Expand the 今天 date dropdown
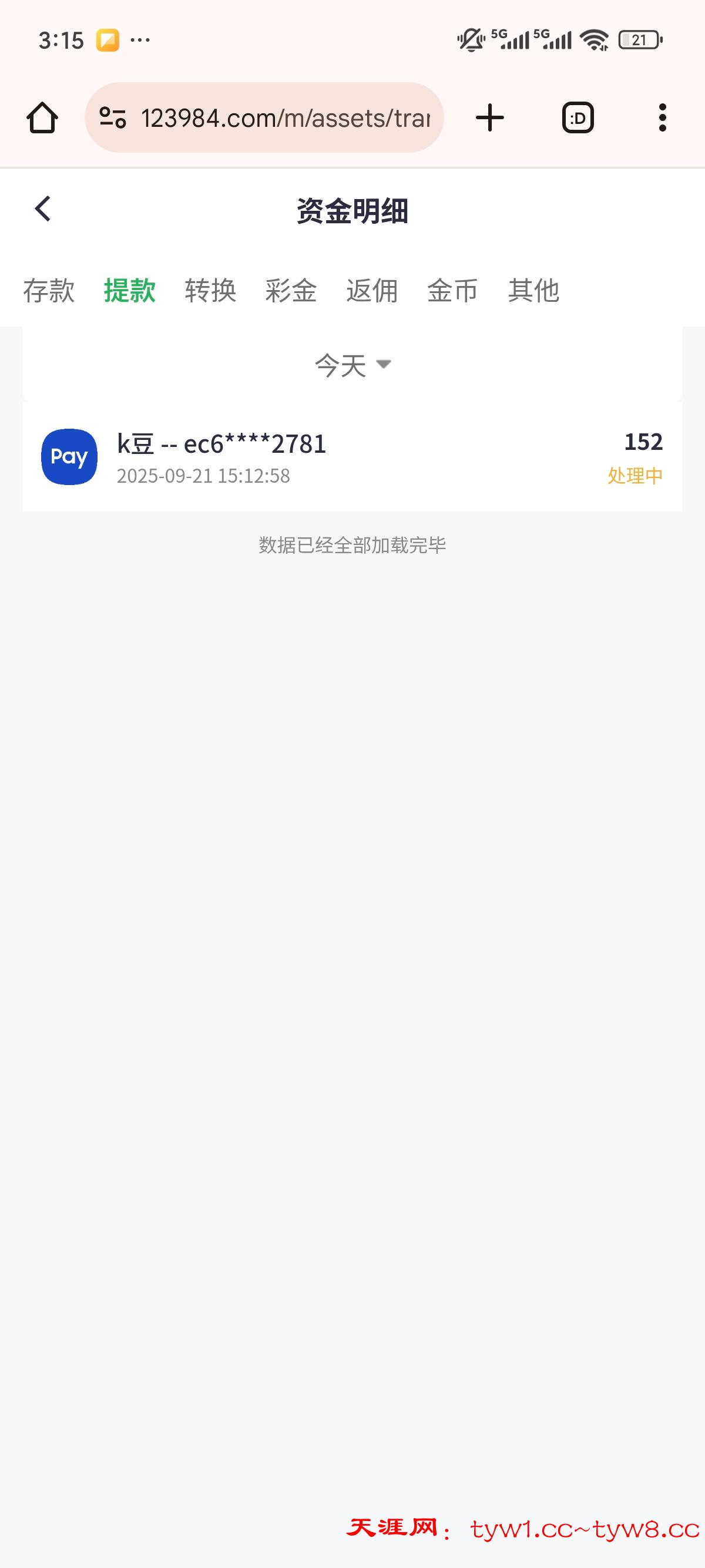The height and width of the screenshot is (1568, 705). click(x=352, y=365)
